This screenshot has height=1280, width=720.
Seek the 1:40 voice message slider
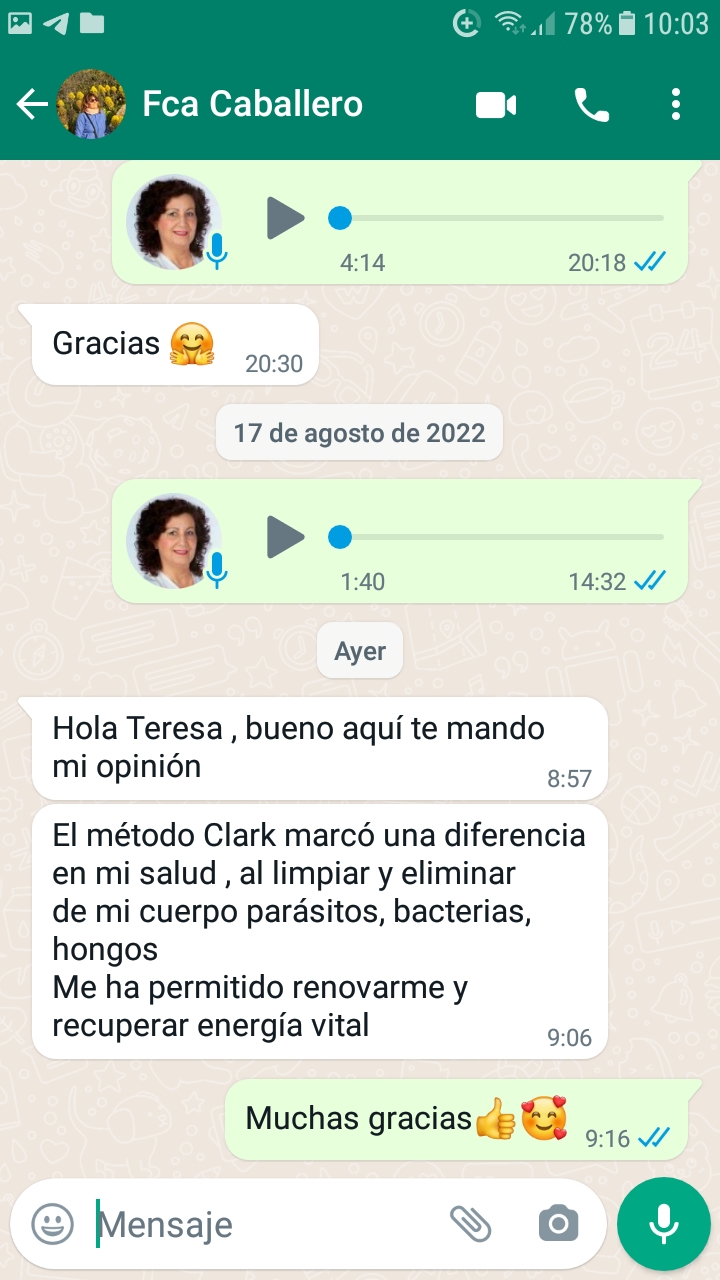point(500,538)
